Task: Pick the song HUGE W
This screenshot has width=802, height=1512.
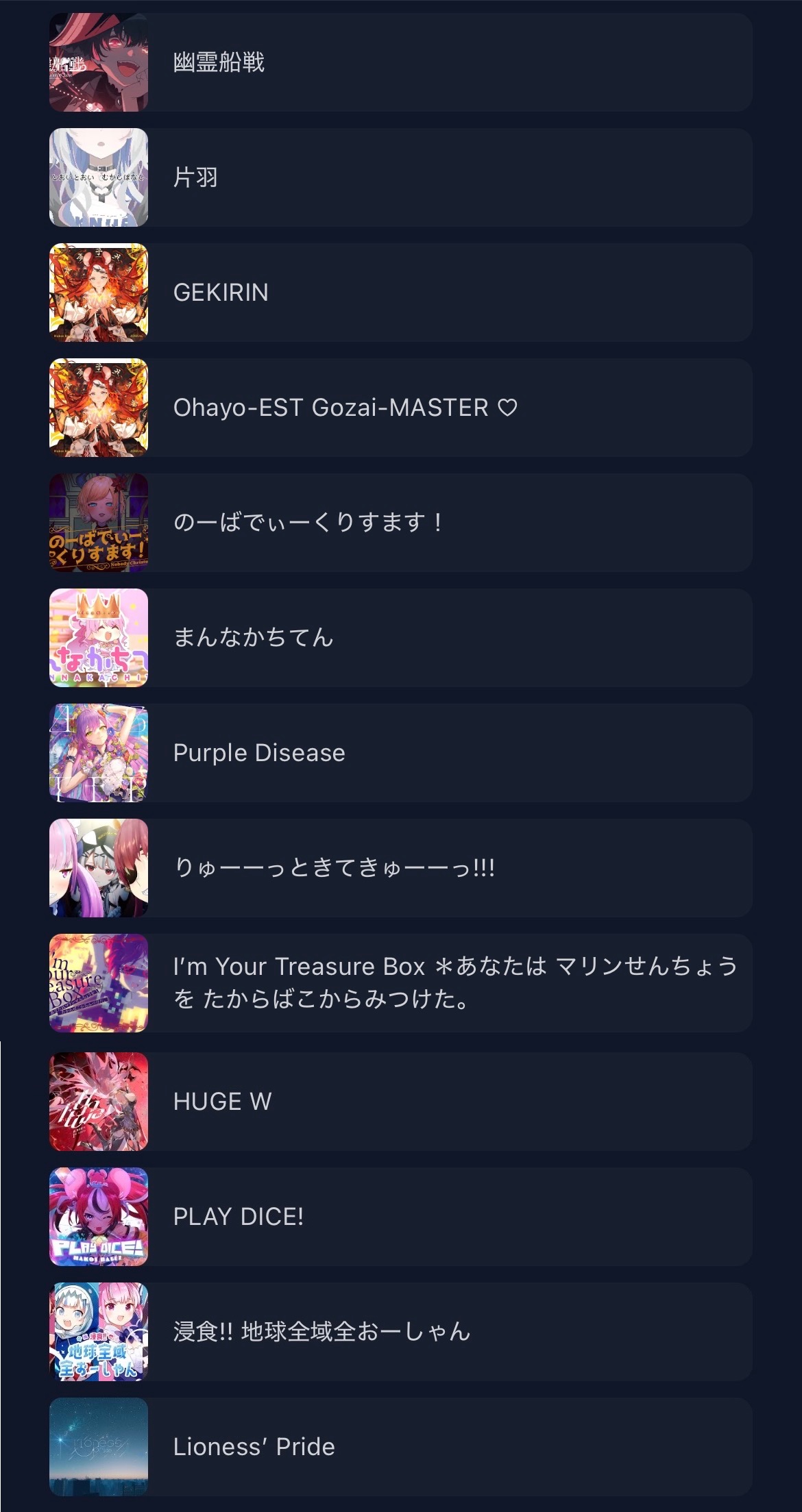Action: pyautogui.click(x=400, y=1102)
